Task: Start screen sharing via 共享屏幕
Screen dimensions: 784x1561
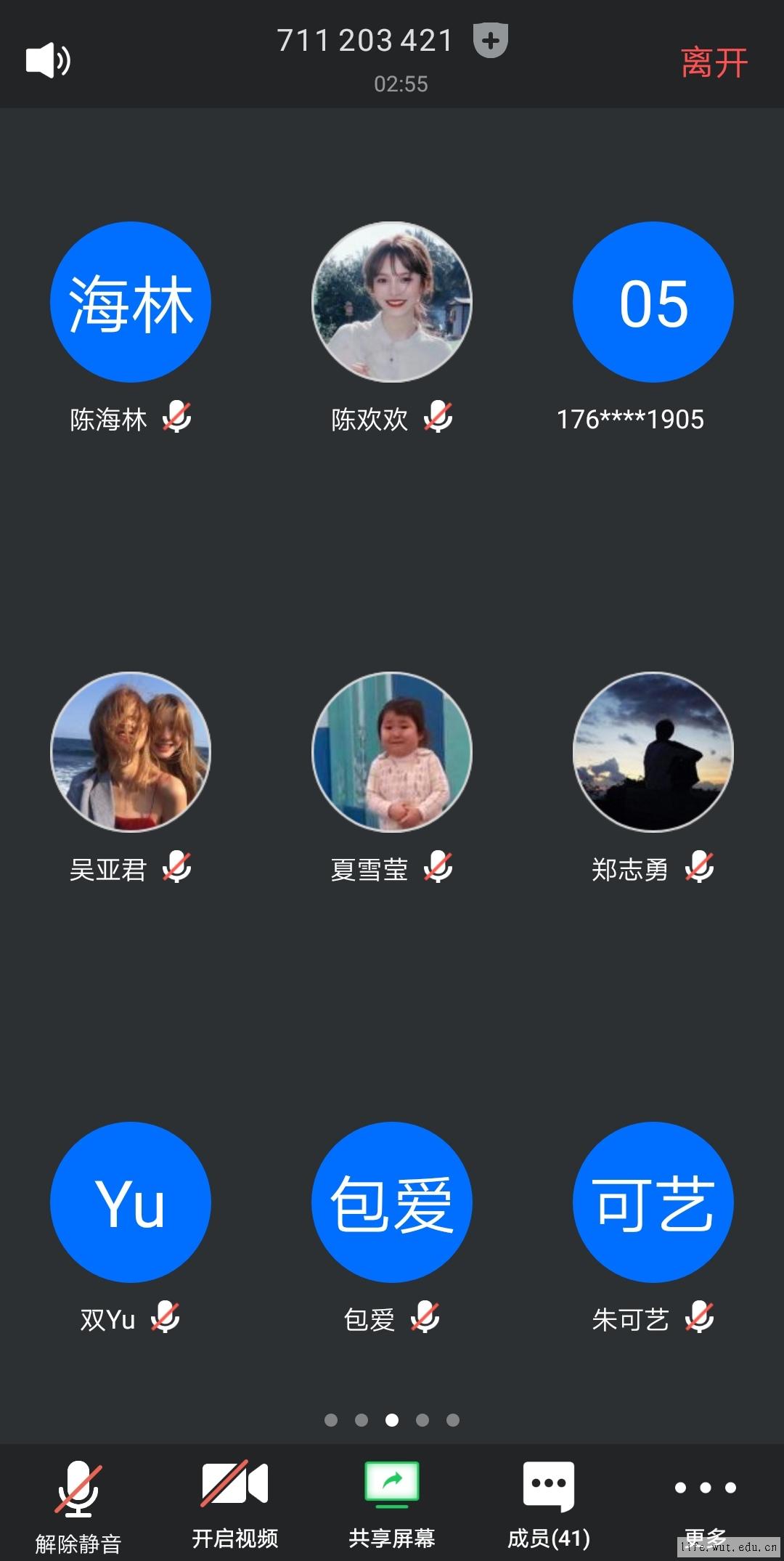Action: point(392,1503)
